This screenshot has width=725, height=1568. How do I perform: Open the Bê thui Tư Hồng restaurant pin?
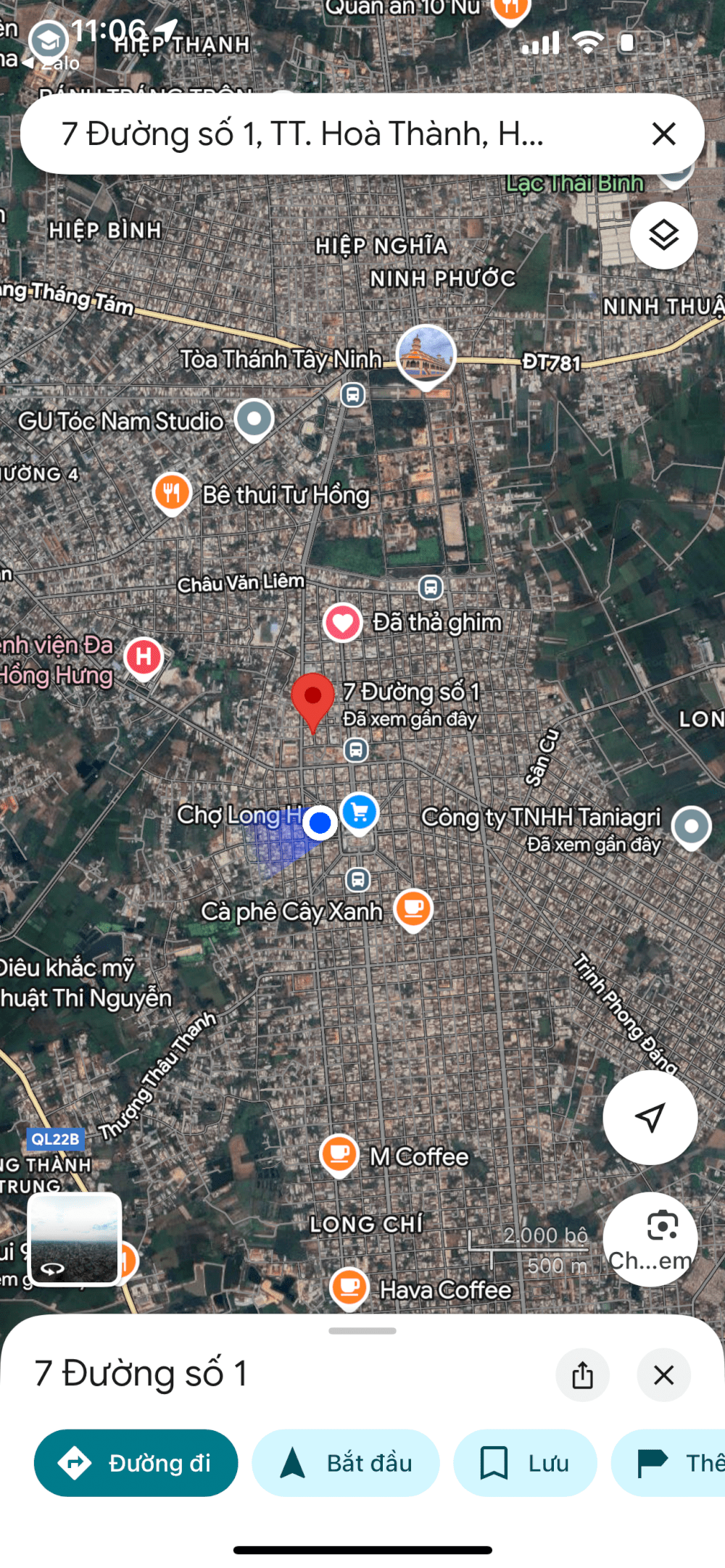[172, 493]
